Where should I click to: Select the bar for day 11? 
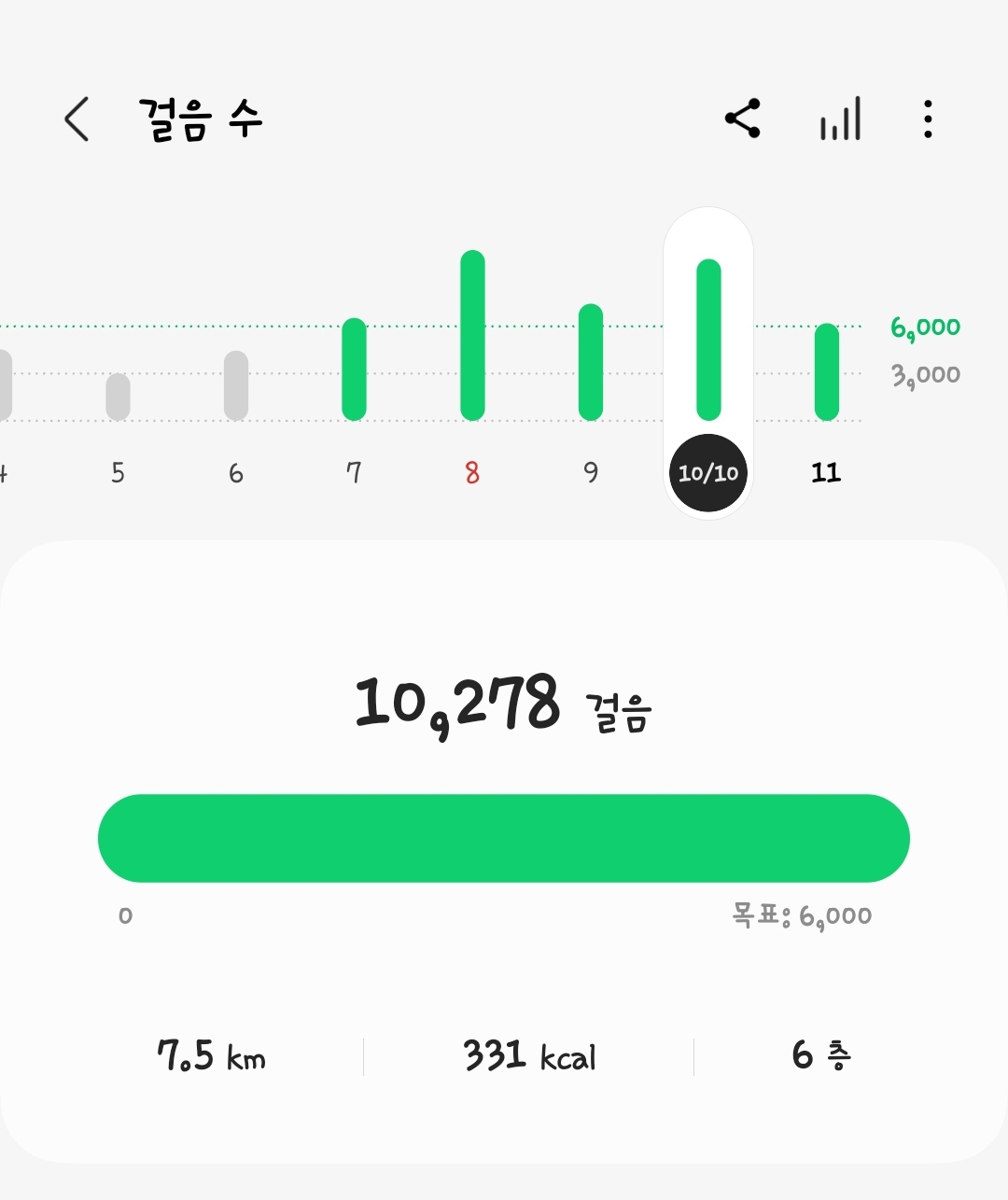coord(827,371)
